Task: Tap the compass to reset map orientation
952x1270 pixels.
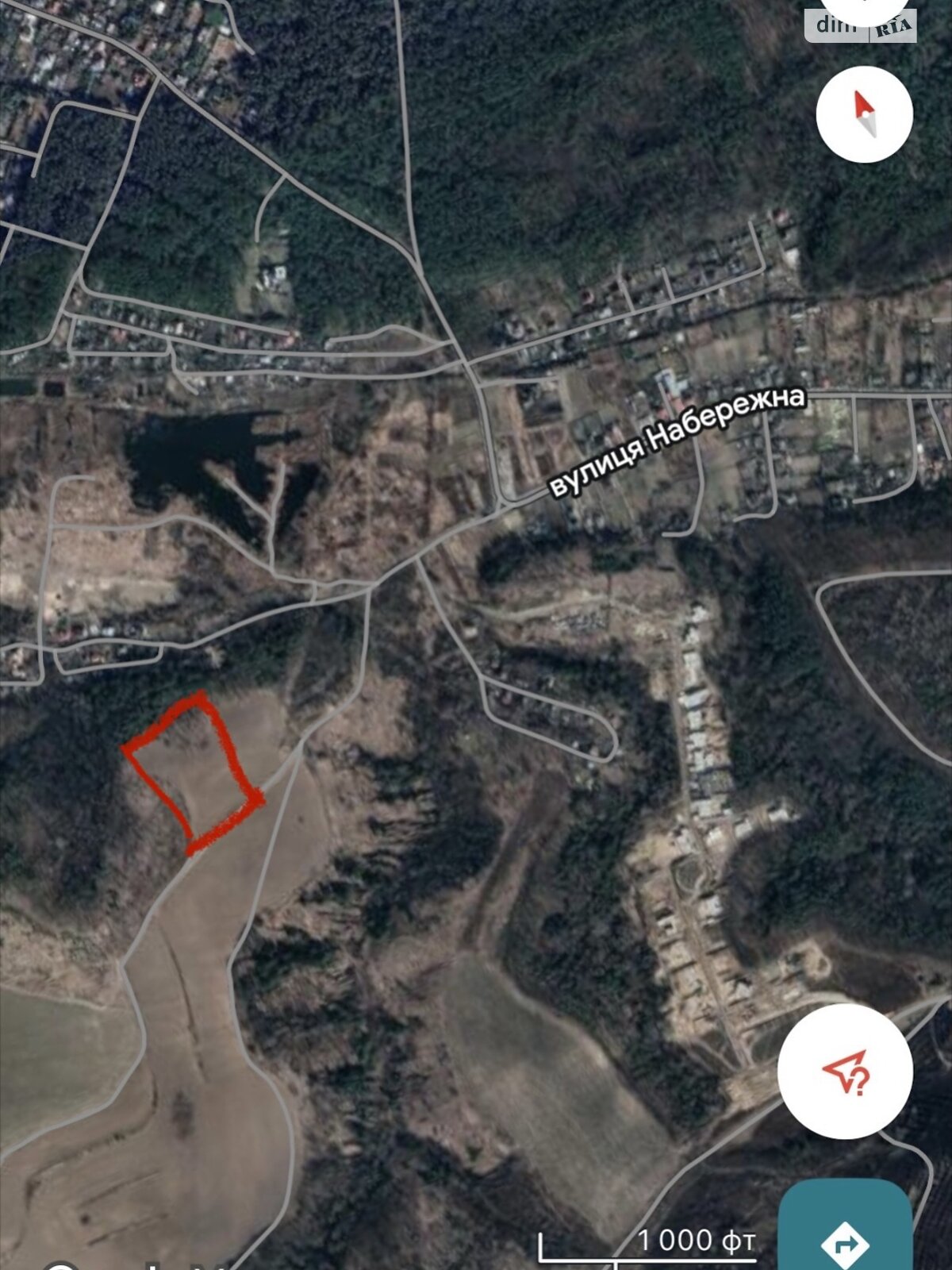Action: [864, 114]
